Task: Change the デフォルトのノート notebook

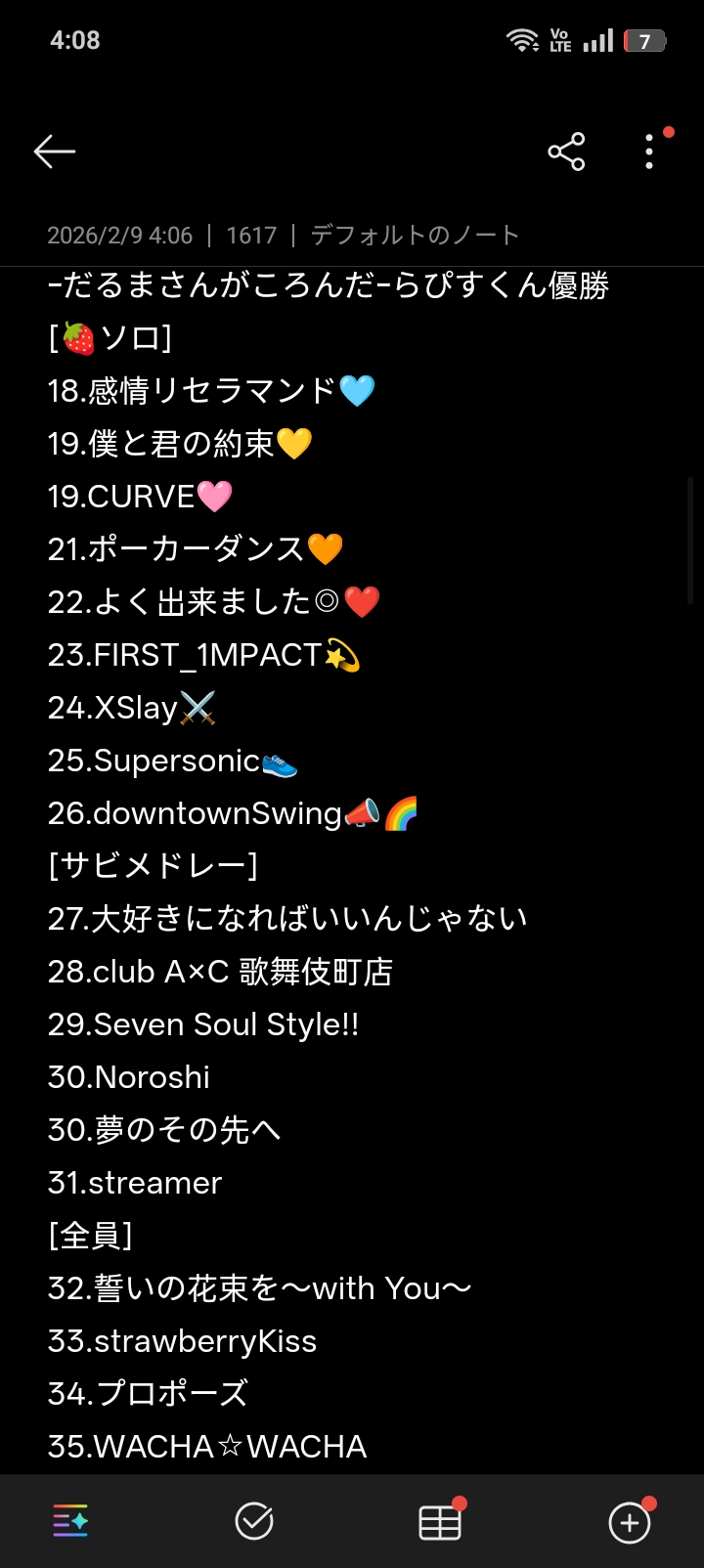Action: 415,236
